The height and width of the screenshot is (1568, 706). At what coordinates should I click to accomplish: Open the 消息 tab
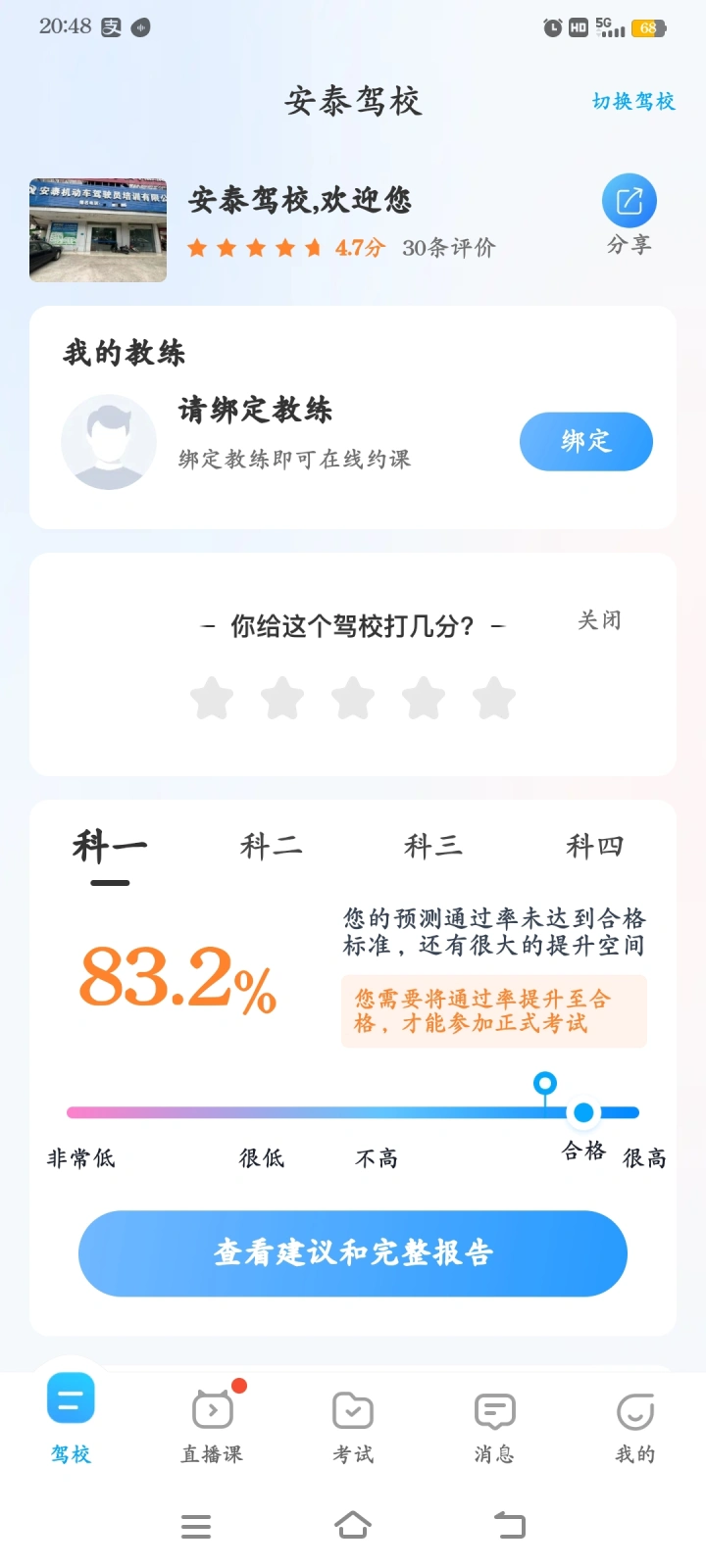(494, 1426)
